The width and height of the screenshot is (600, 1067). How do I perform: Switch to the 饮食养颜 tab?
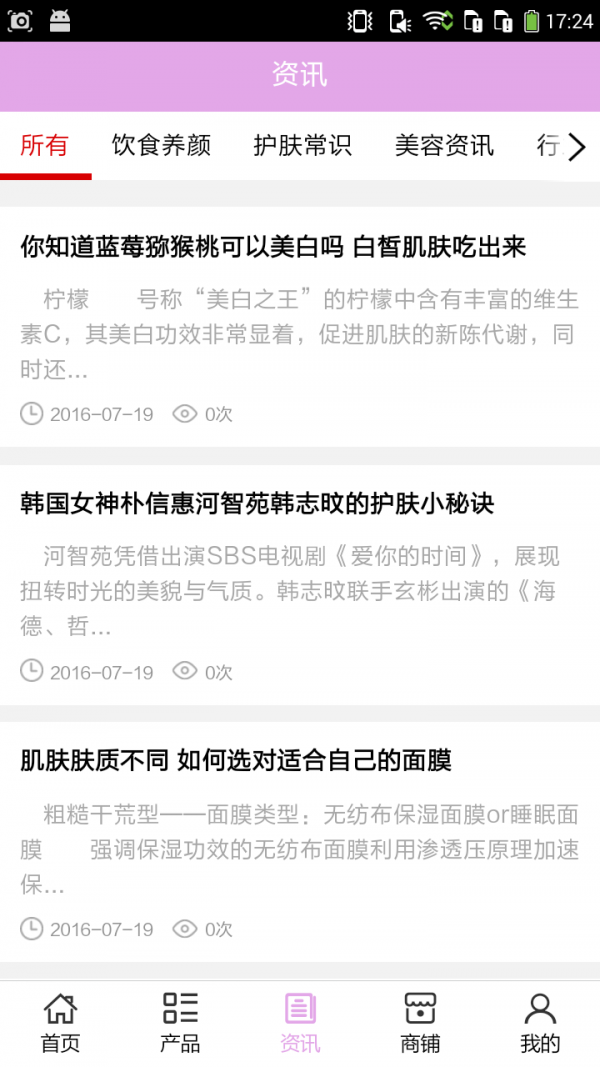(x=161, y=146)
